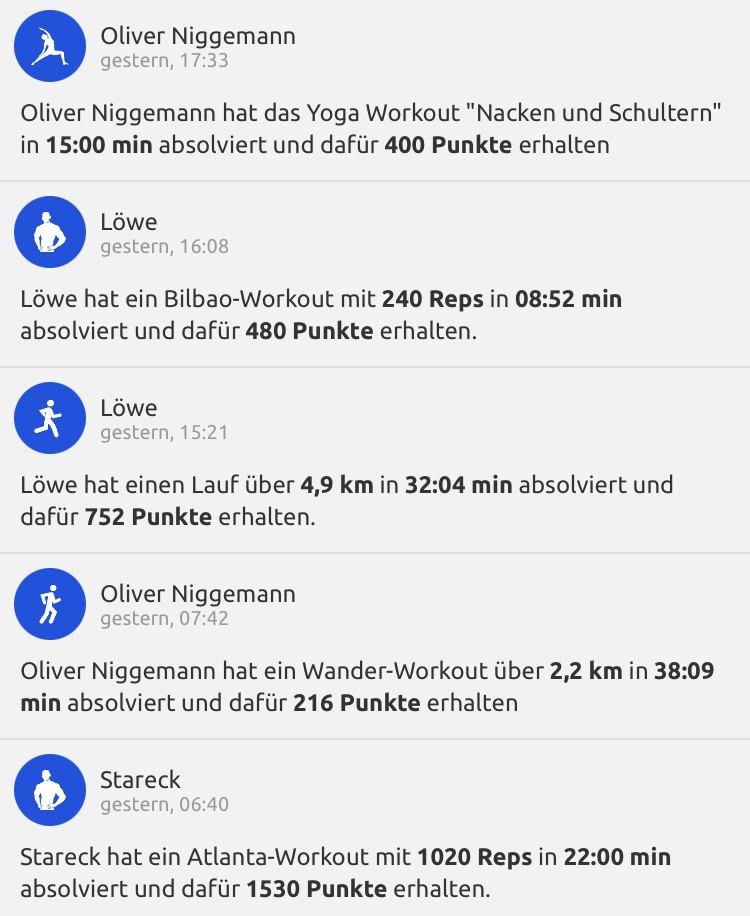Open Stareck's profile name

[140, 779]
